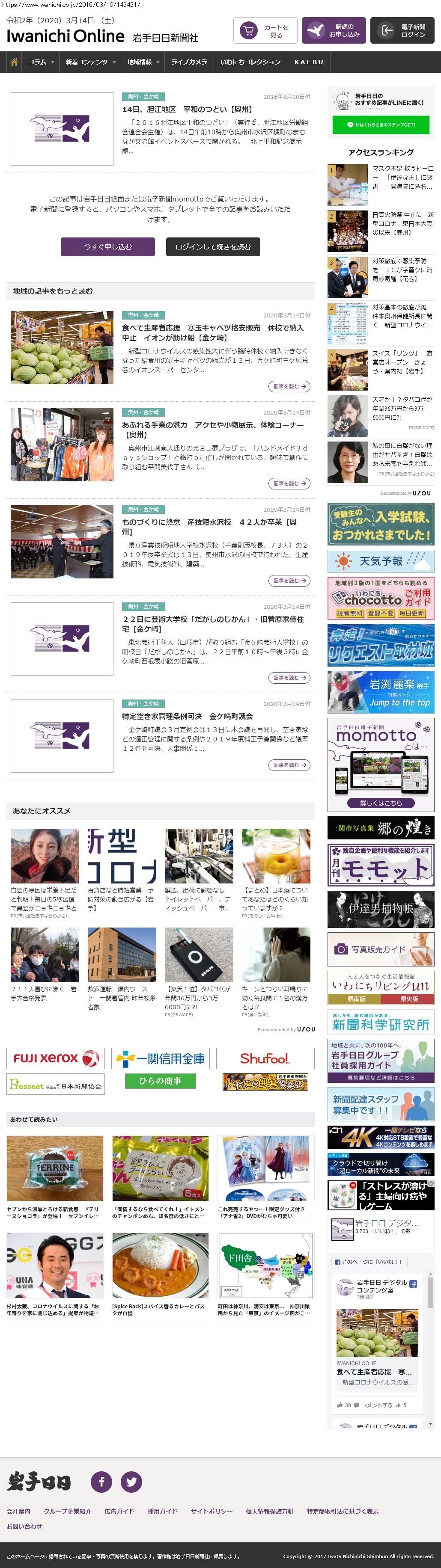Open the Facebook icon in footer
This screenshot has width=441, height=1568.
pos(101,1482)
